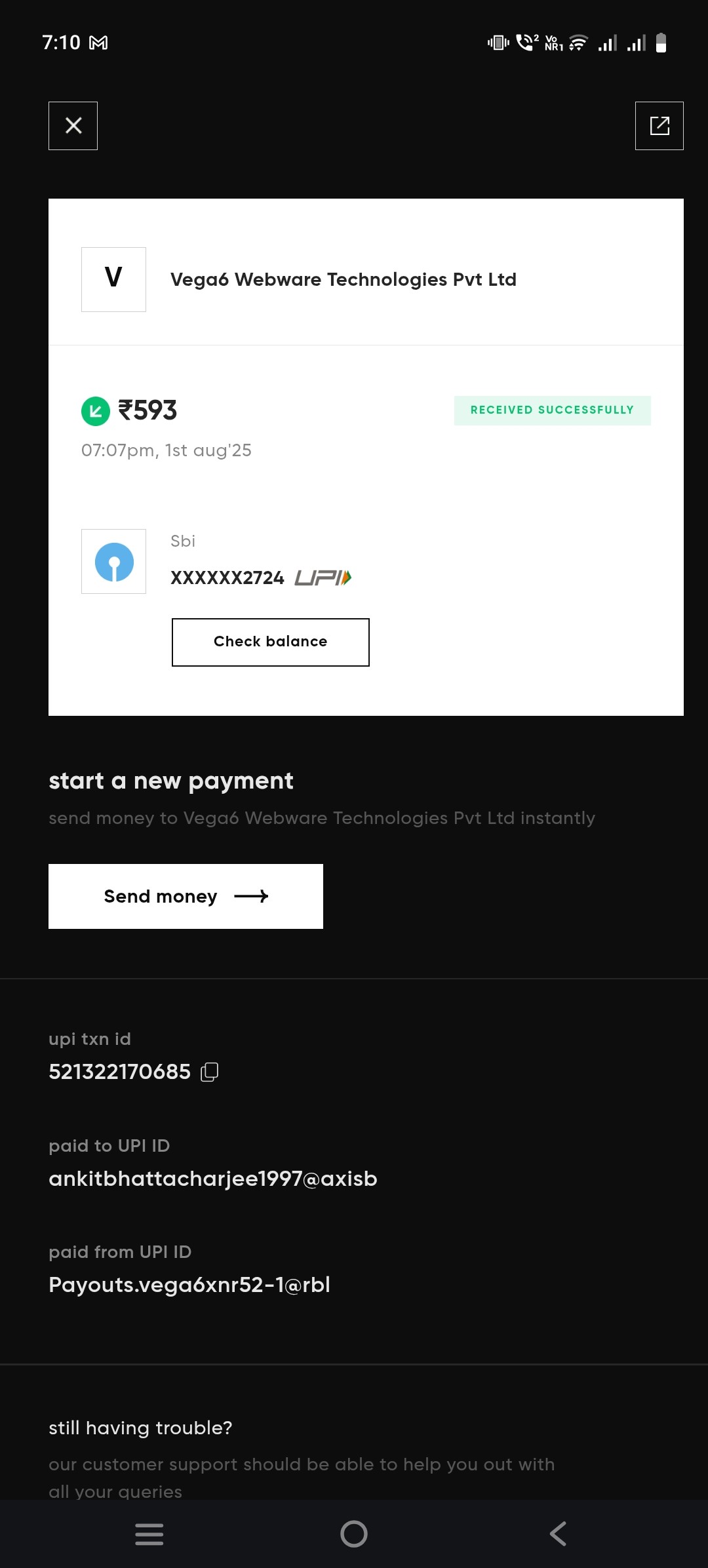
Task: Check balance of Sbi account
Action: click(270, 642)
